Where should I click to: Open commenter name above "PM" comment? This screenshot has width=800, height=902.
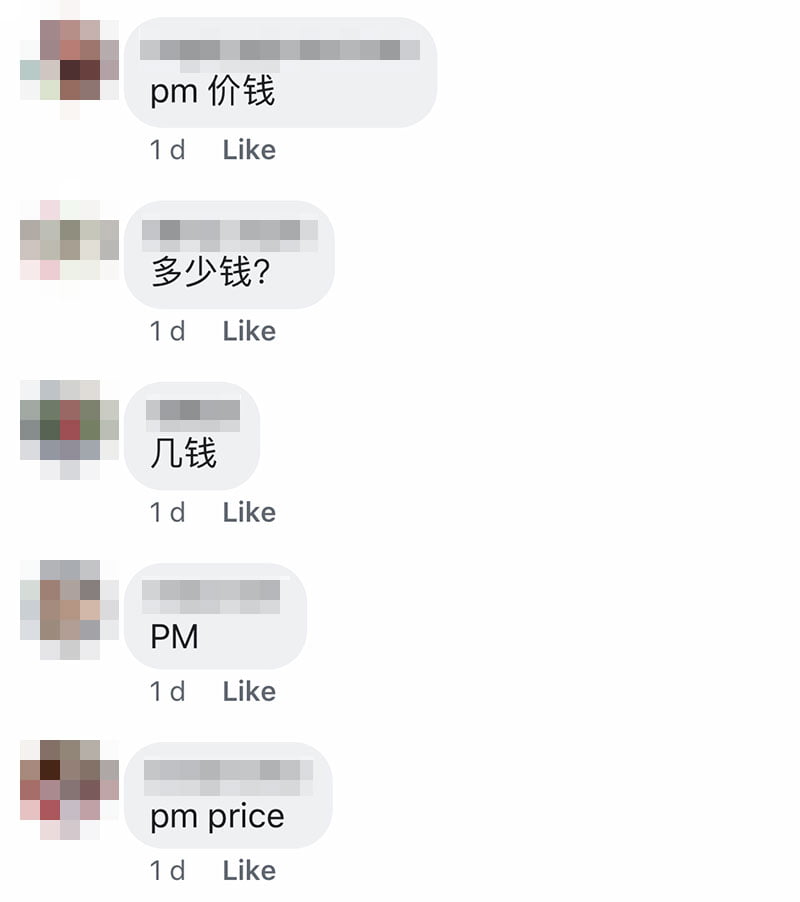211,596
